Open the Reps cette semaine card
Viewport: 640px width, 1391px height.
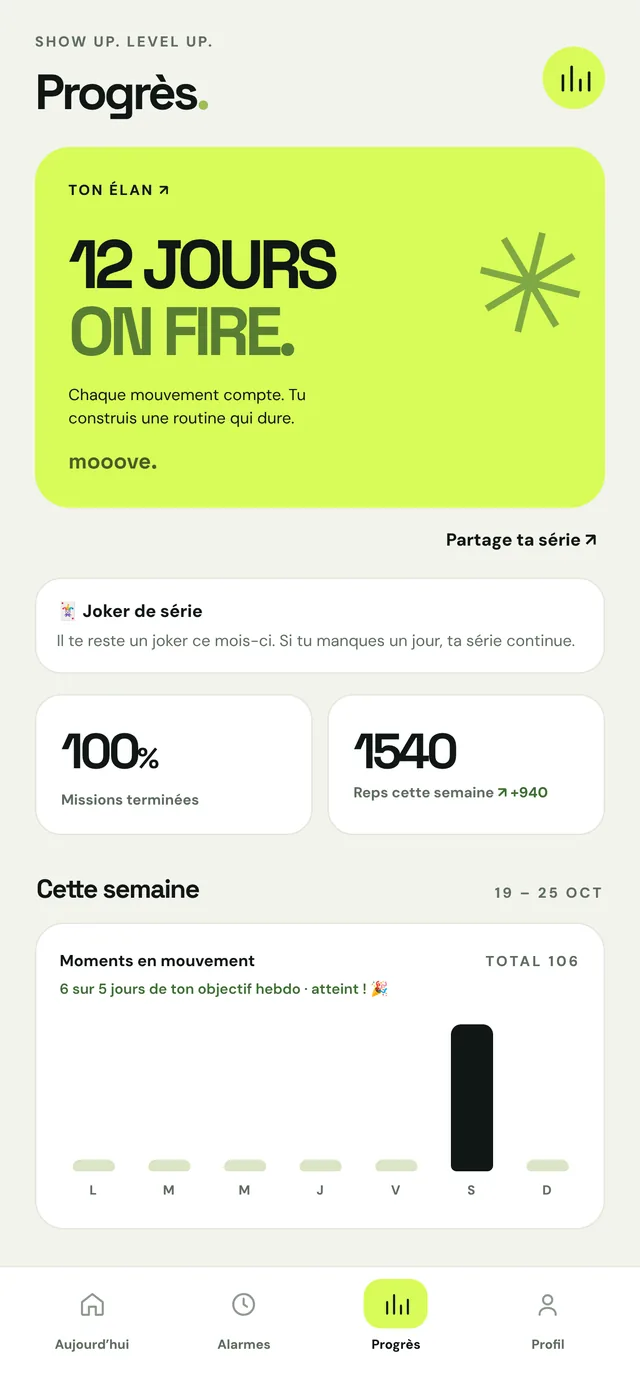tap(466, 765)
